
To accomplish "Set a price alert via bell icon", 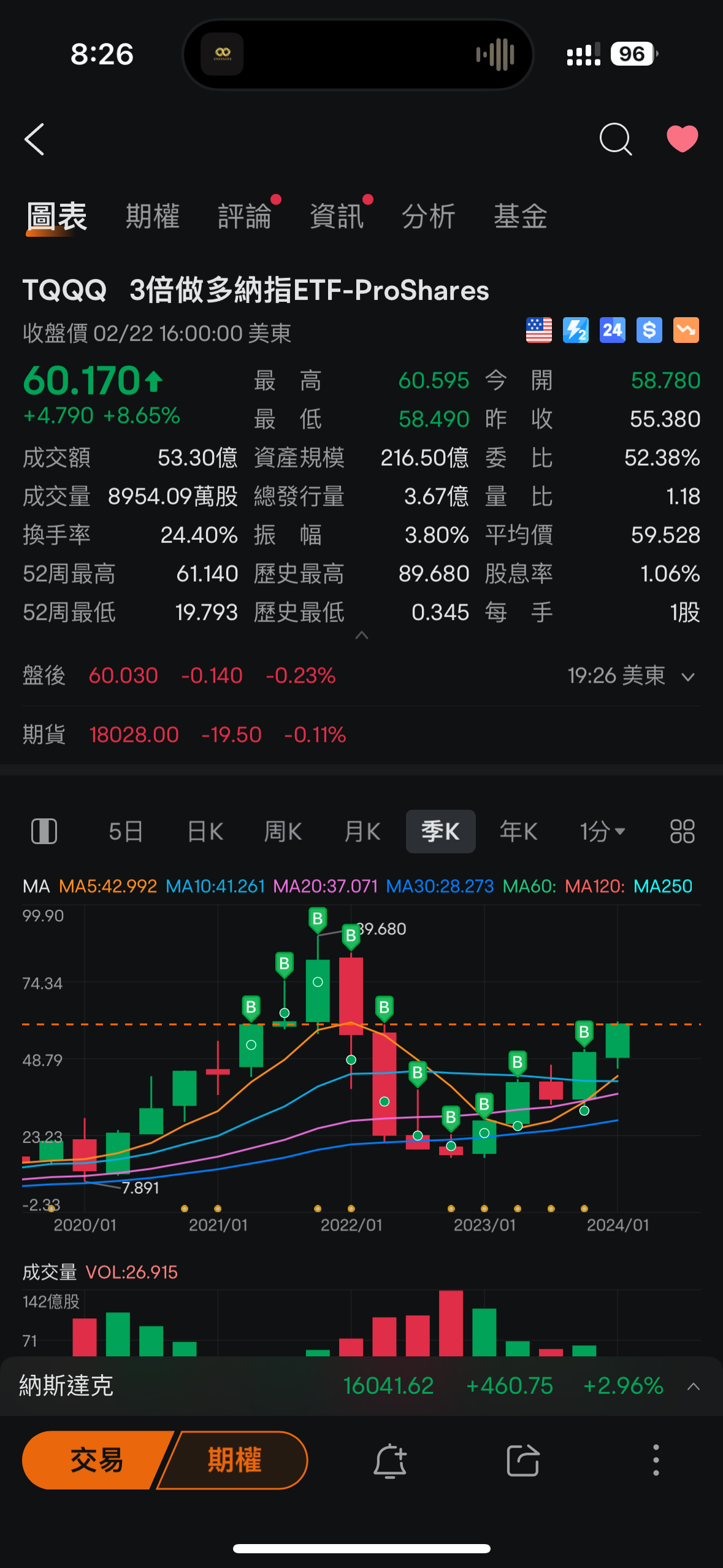I will pos(391,1461).
